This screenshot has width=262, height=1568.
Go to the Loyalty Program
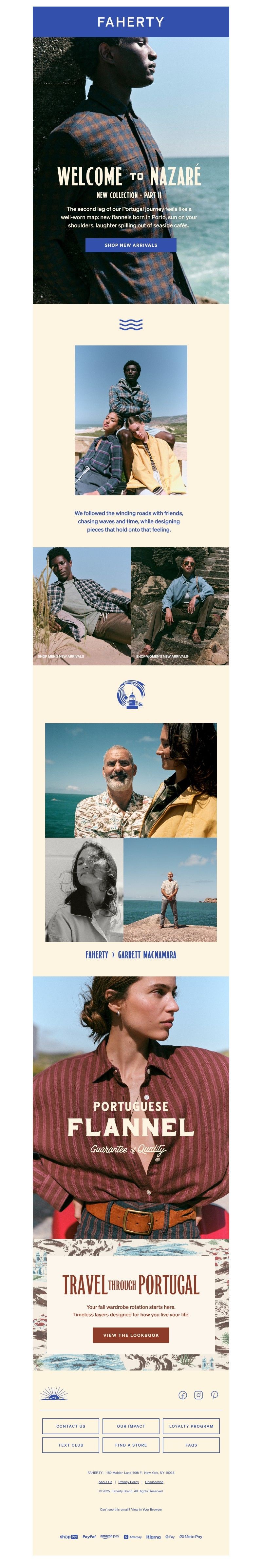click(191, 1426)
